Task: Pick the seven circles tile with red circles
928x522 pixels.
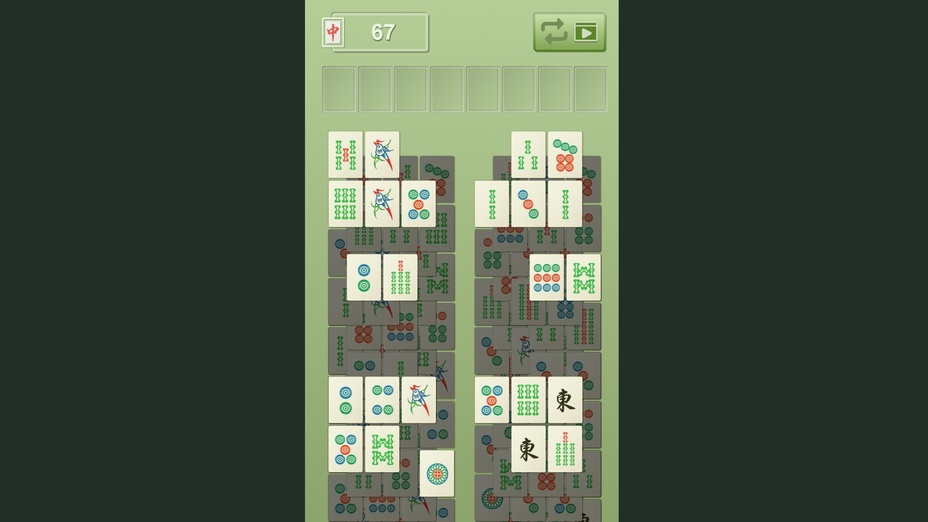Action: point(565,155)
